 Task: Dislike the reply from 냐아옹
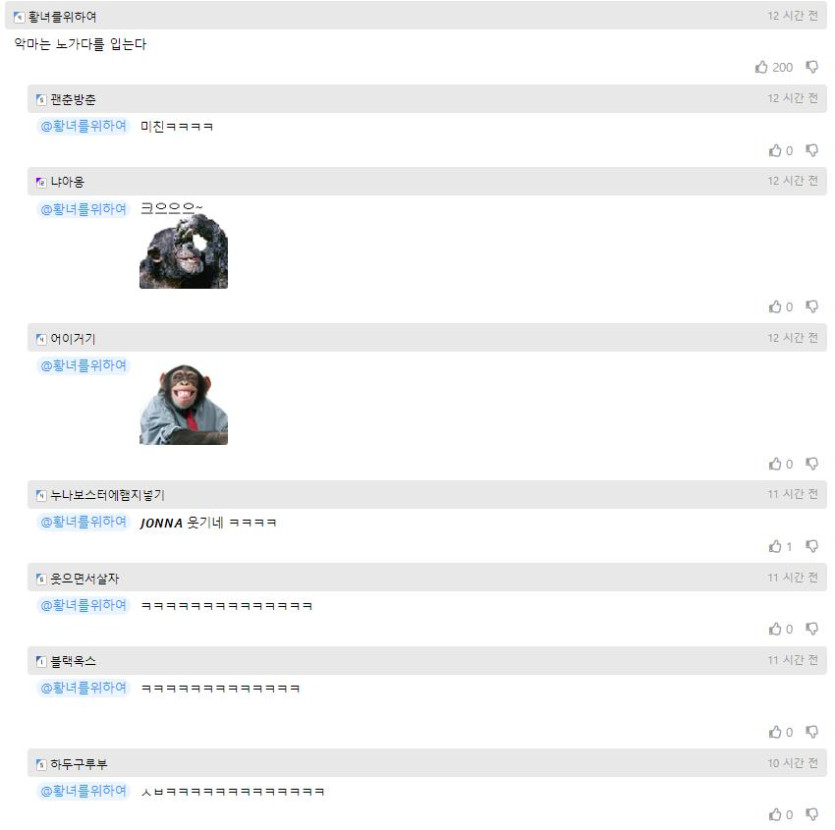pyautogui.click(x=812, y=307)
